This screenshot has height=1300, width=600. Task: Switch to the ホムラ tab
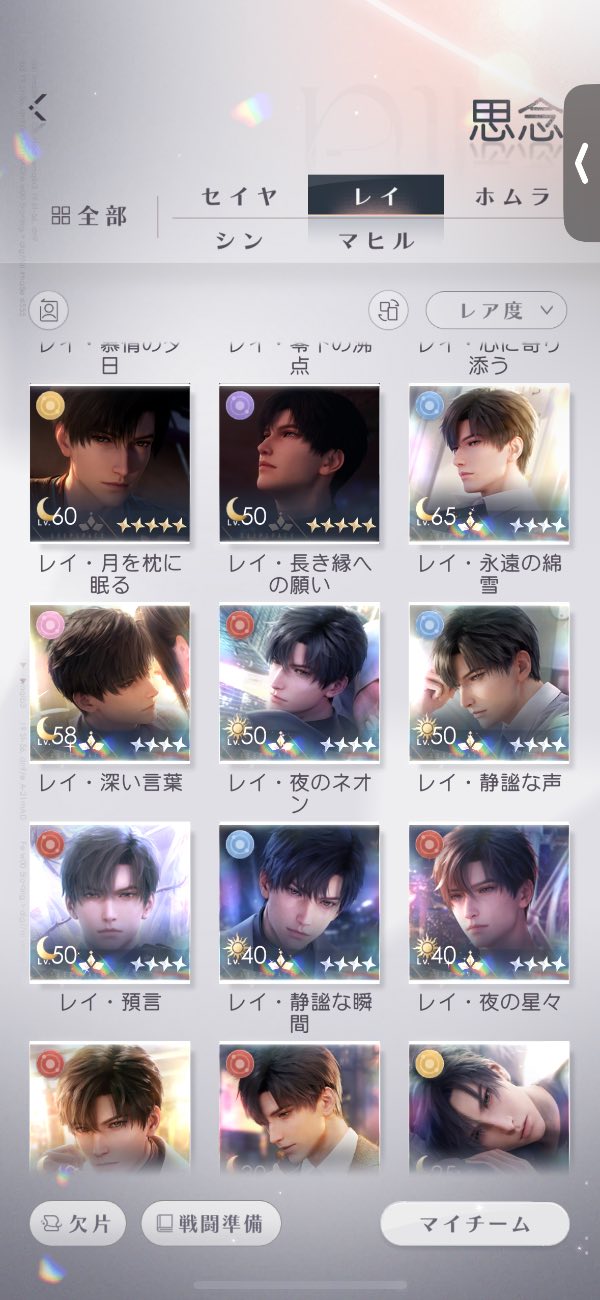513,196
